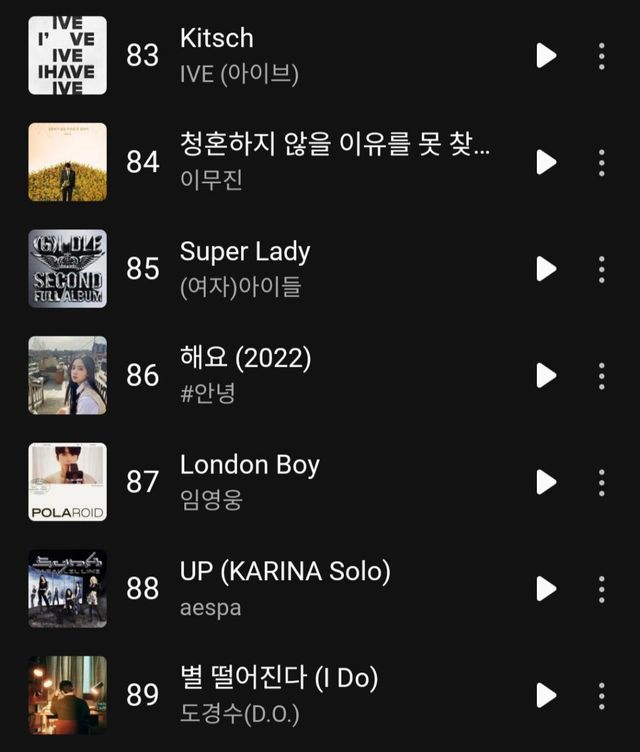Open the UP (KARINA Solo) song row
The width and height of the screenshot is (640, 752).
click(x=300, y=588)
